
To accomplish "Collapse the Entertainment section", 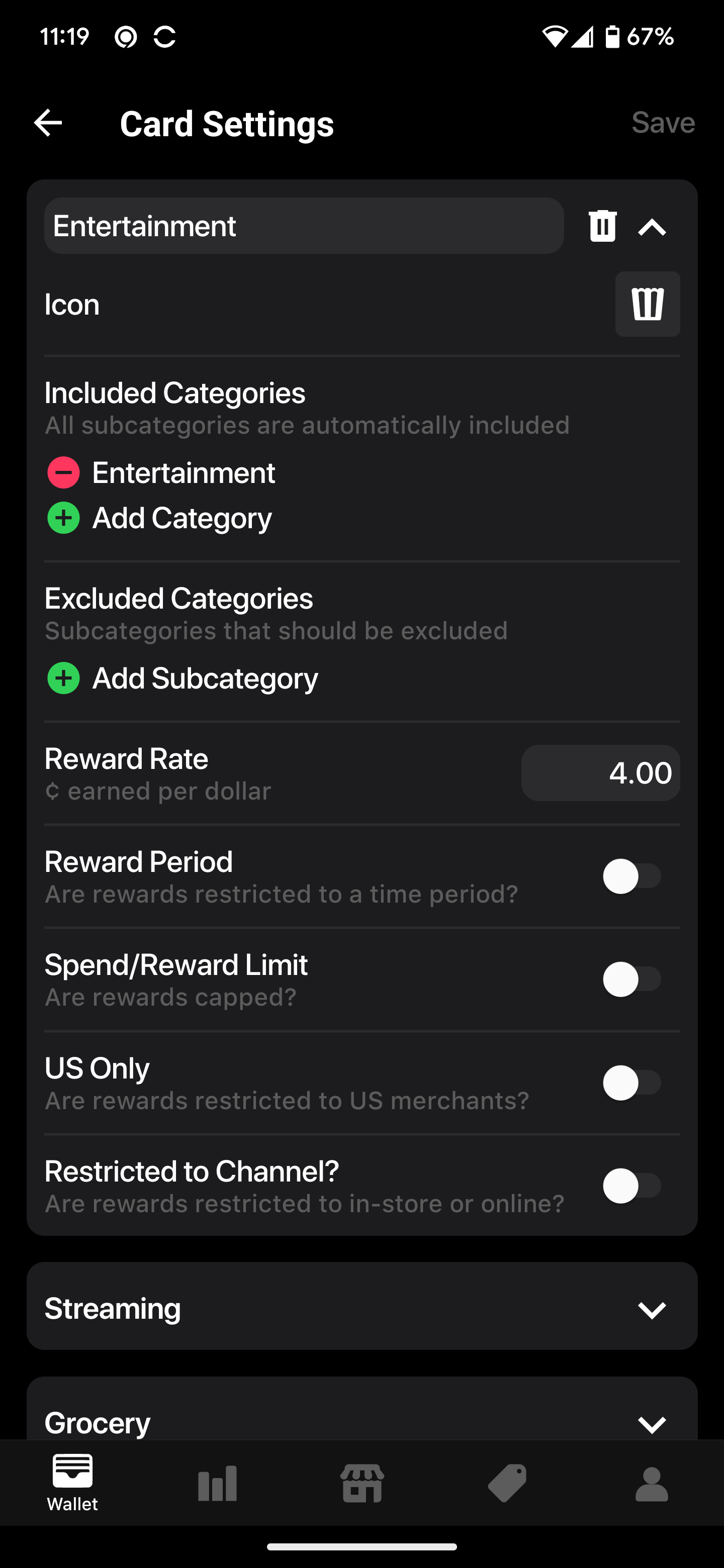I will [x=652, y=228].
